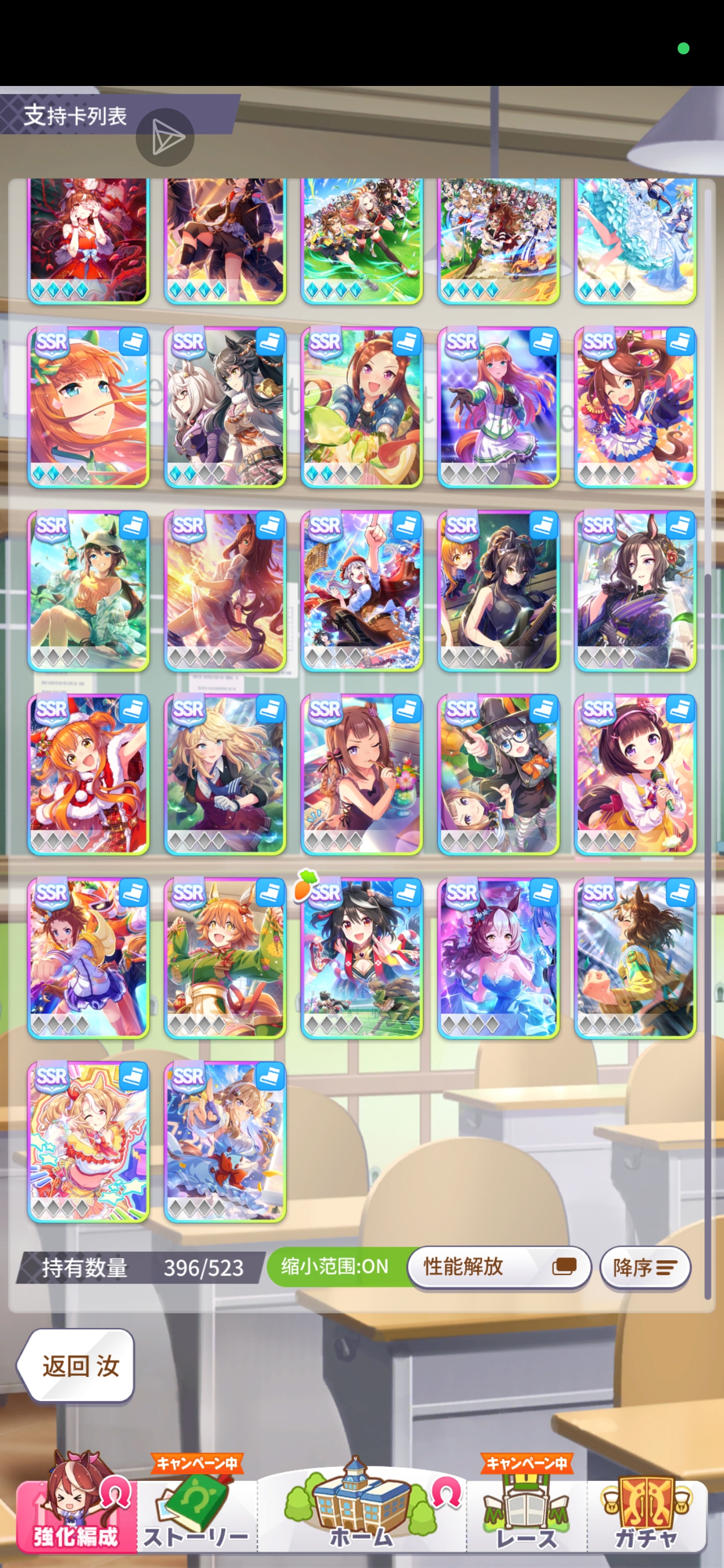This screenshot has height=1568, width=724.
Task: Tap the paper-plane send icon
Action: pos(165,137)
